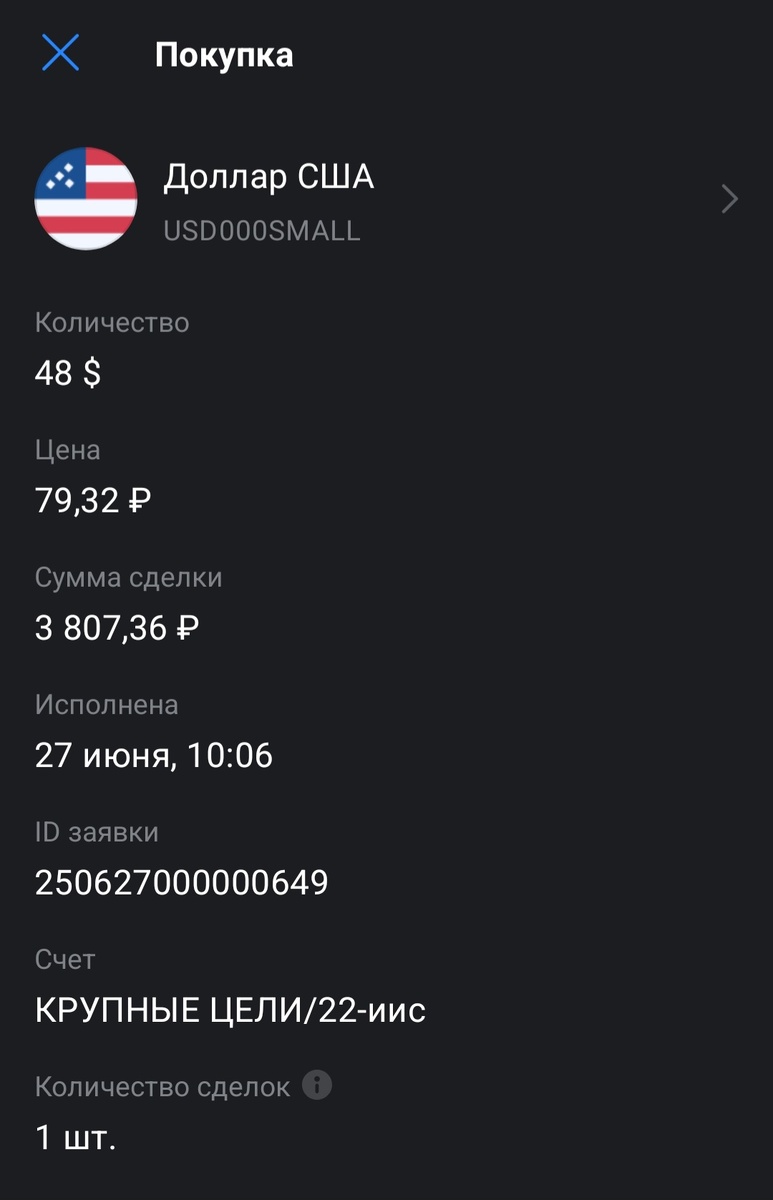Click the Счет label
Viewport: 773px width, 1200px height.
[65, 959]
